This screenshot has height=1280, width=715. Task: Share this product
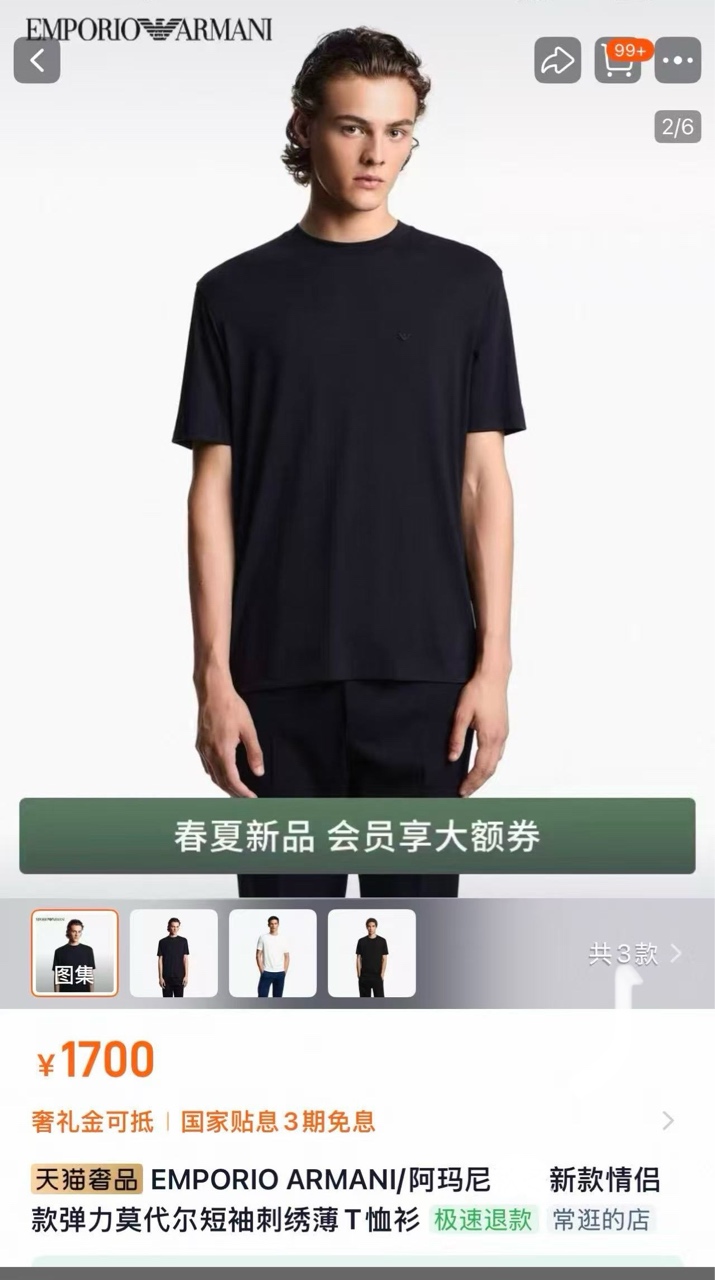pos(557,60)
